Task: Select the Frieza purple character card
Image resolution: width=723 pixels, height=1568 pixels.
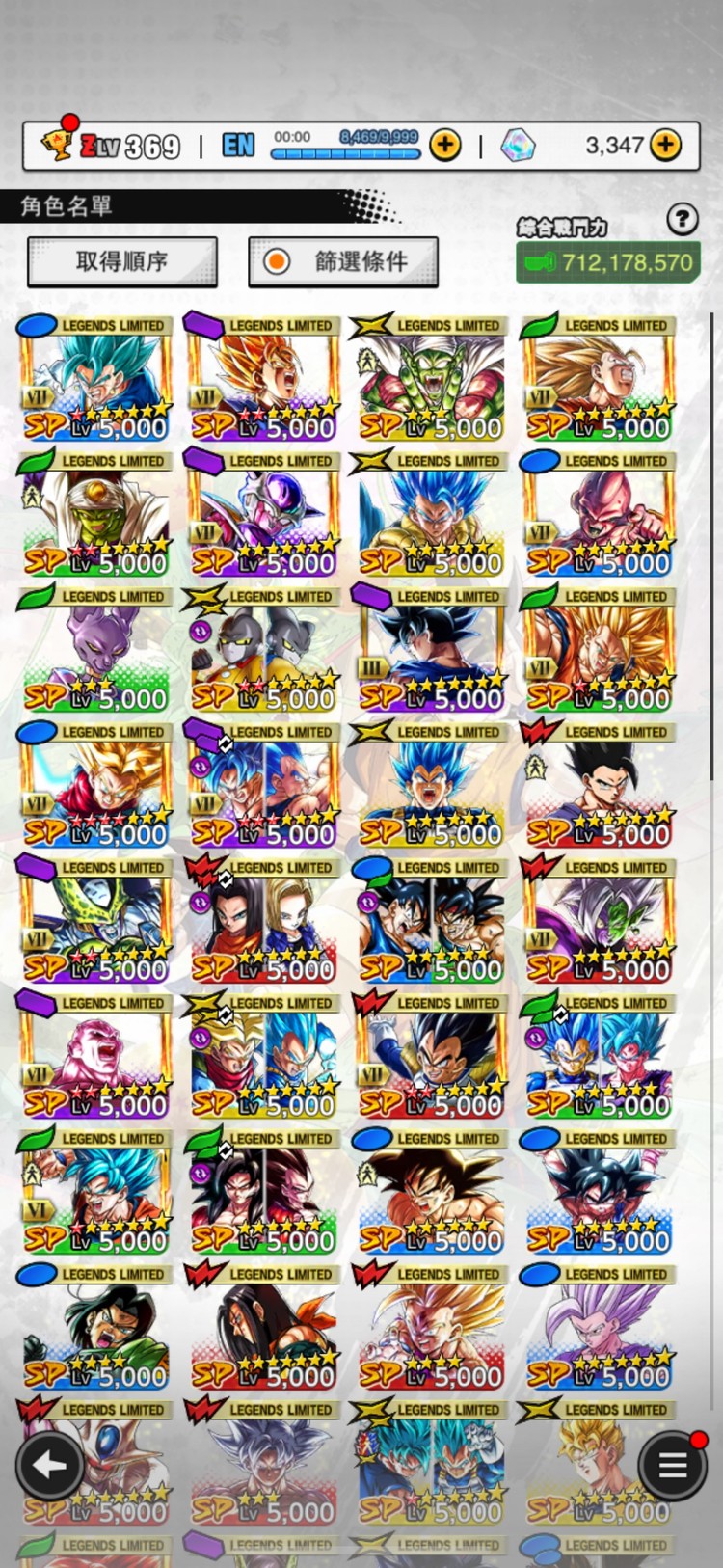Action: pyautogui.click(x=262, y=516)
